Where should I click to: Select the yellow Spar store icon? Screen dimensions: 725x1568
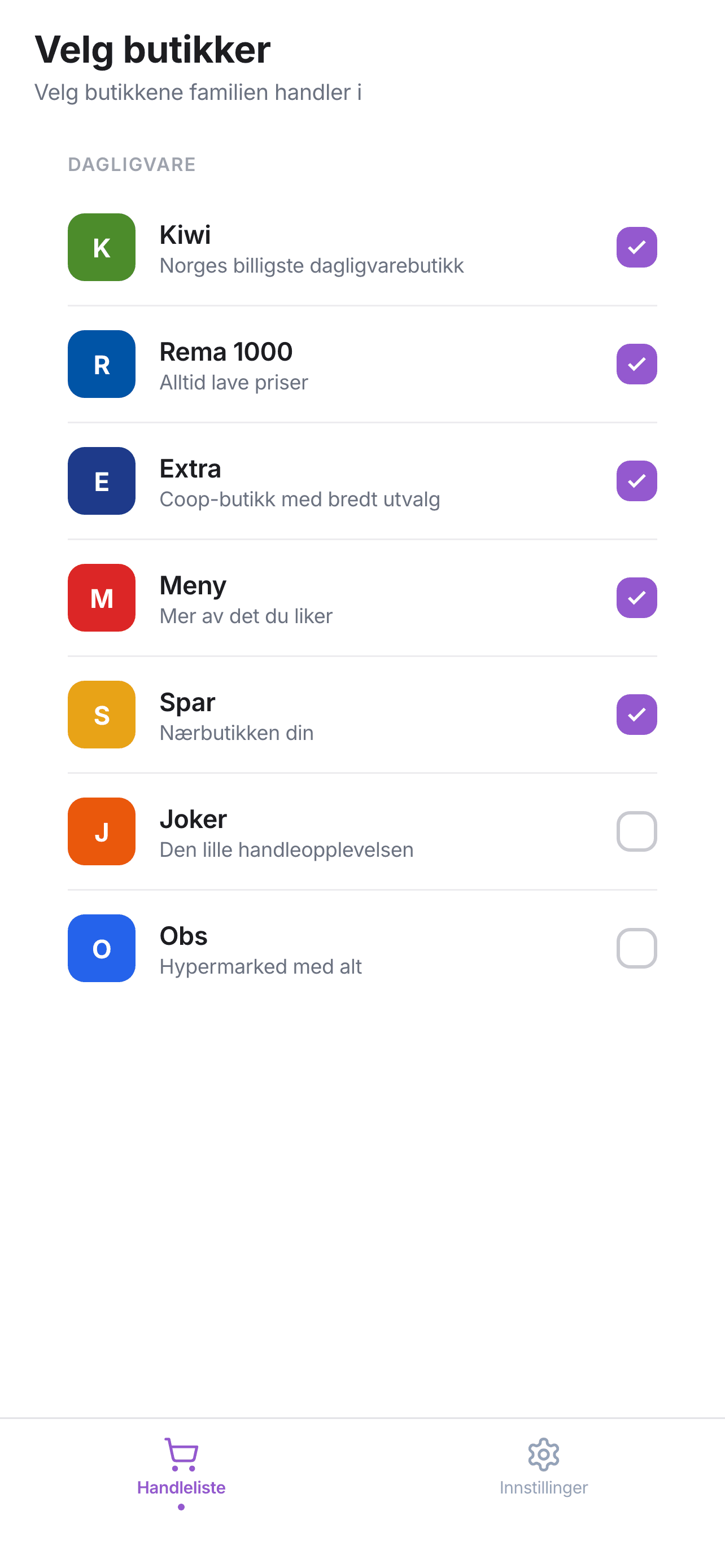pyautogui.click(x=101, y=715)
